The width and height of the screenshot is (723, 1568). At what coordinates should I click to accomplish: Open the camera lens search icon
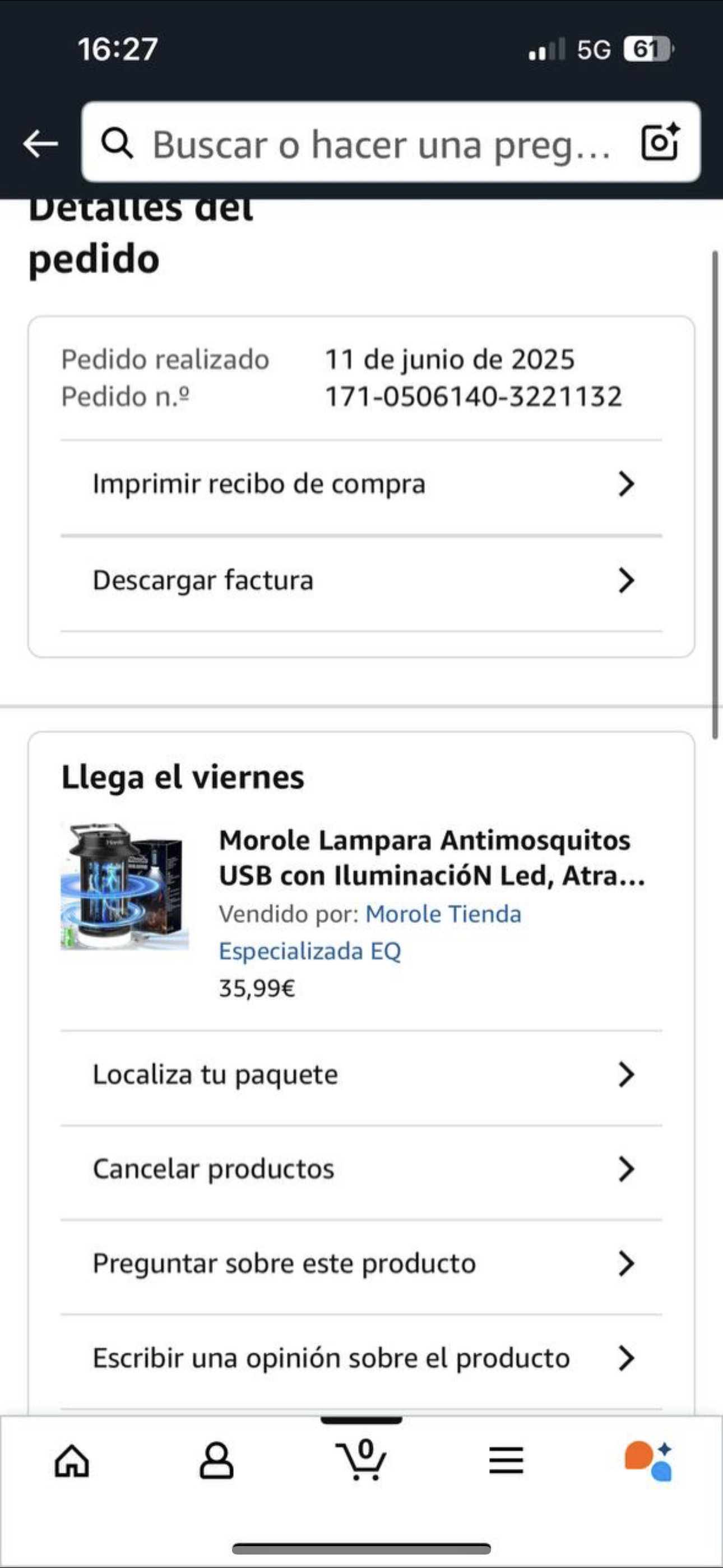pos(660,142)
